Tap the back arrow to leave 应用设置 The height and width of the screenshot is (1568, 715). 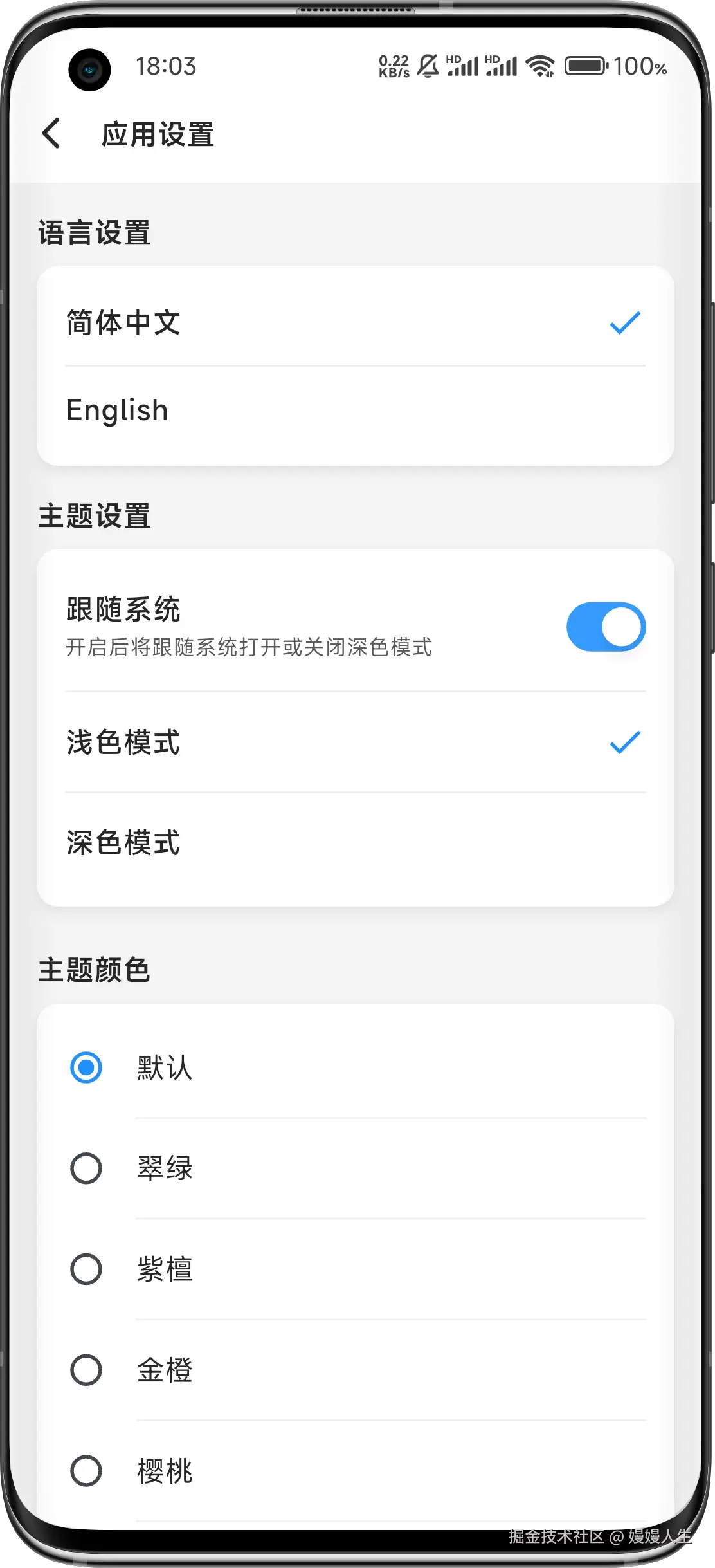[51, 134]
